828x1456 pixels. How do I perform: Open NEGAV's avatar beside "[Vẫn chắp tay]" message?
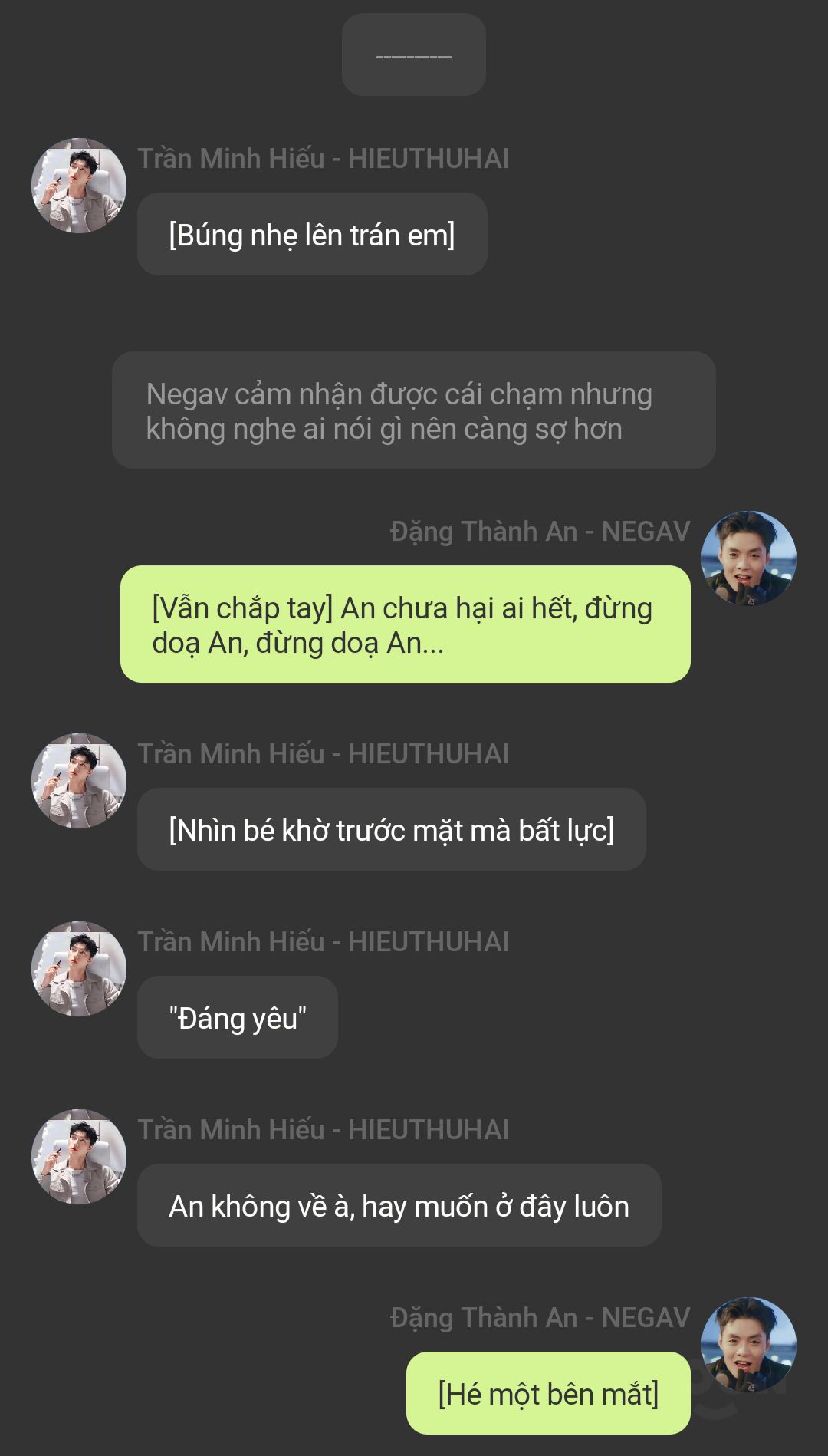pos(748,558)
